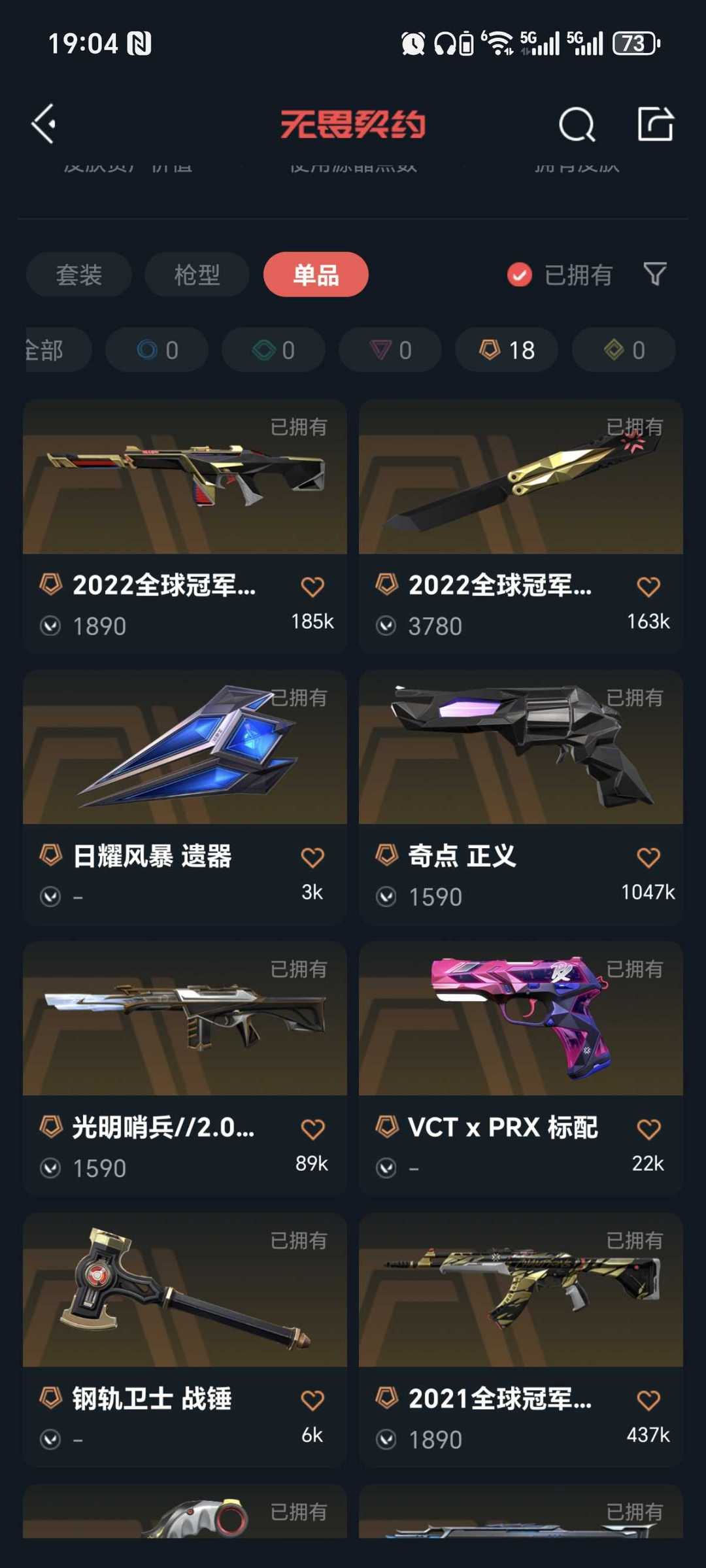Select the orange rarity chip showing 18
706x1568 pixels.
tap(507, 350)
